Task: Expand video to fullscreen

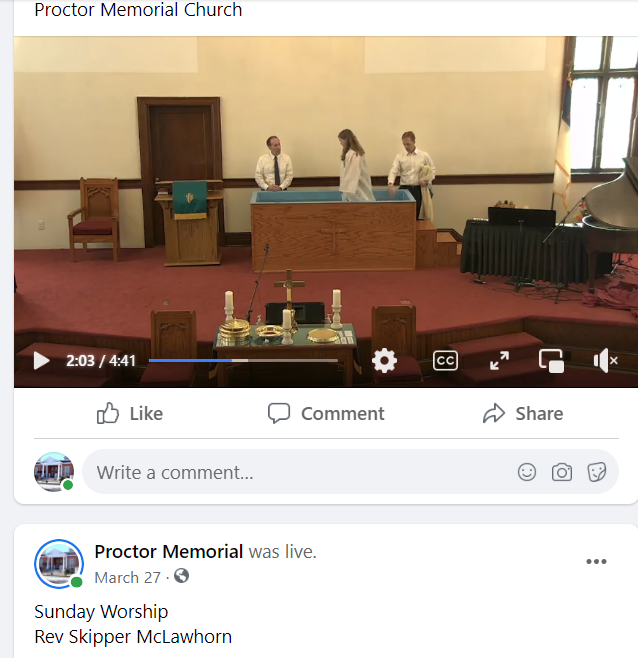Action: [x=499, y=360]
